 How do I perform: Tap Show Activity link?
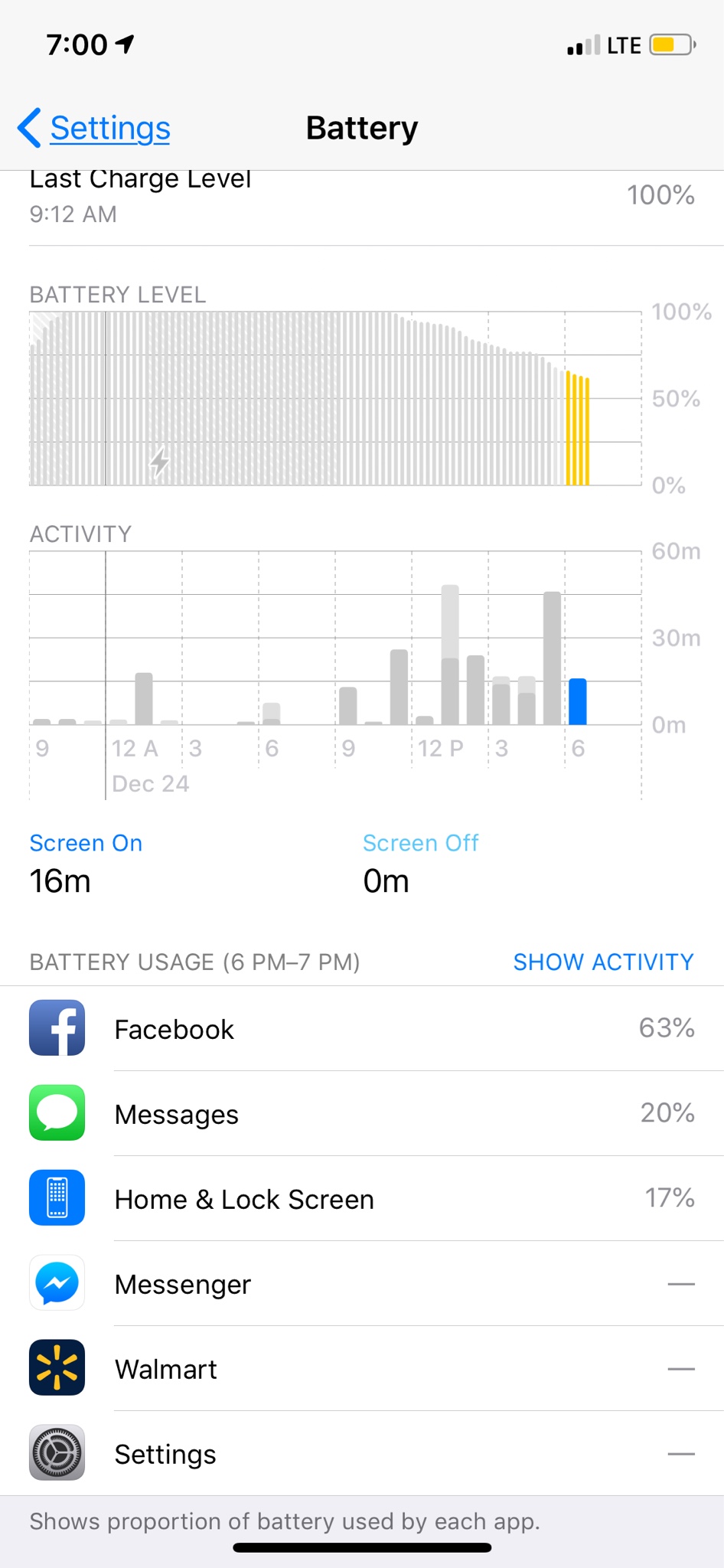pos(603,962)
